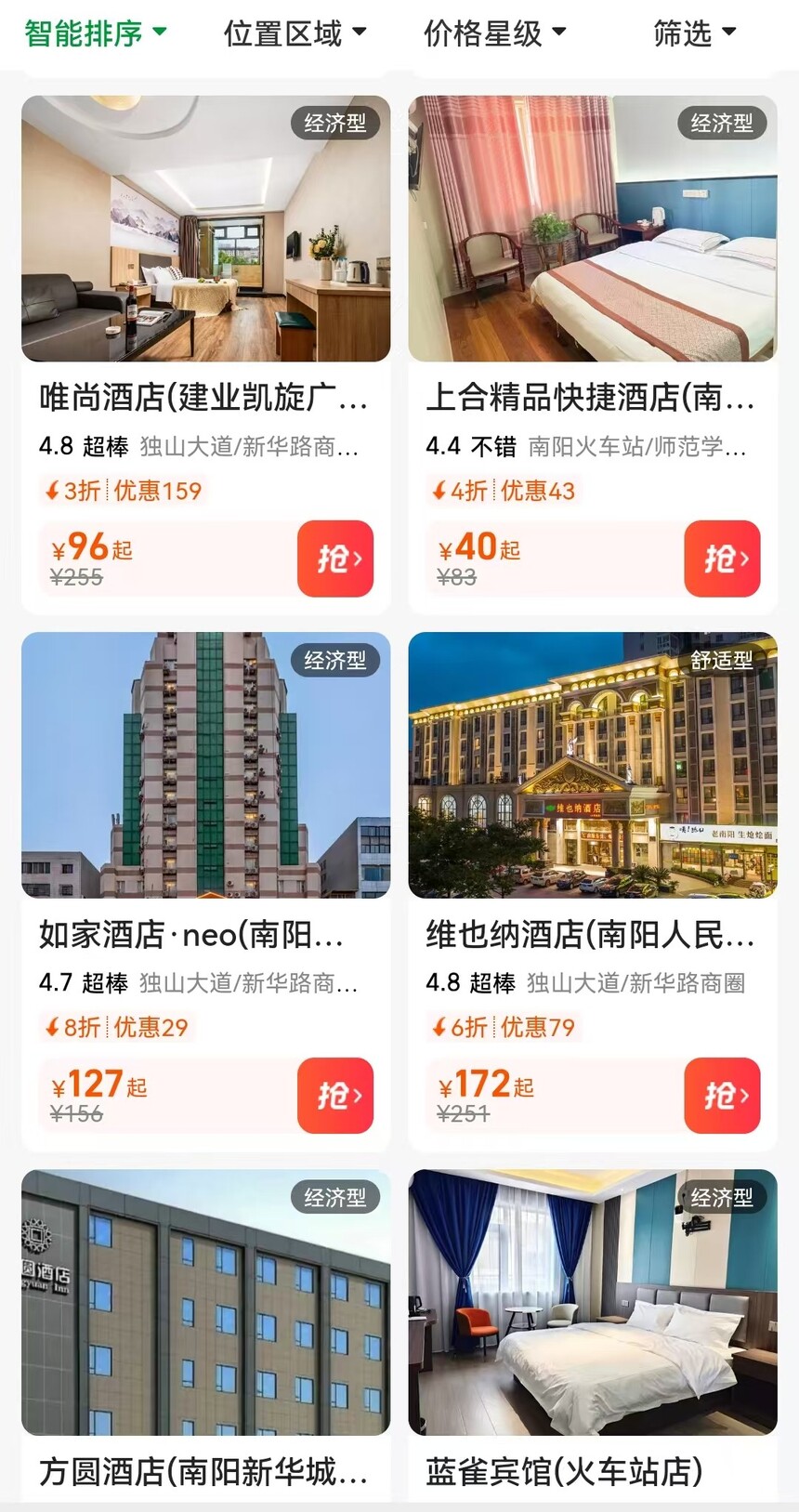View the 维也纳酒店 listing
The image size is (799, 1512).
pos(592,934)
